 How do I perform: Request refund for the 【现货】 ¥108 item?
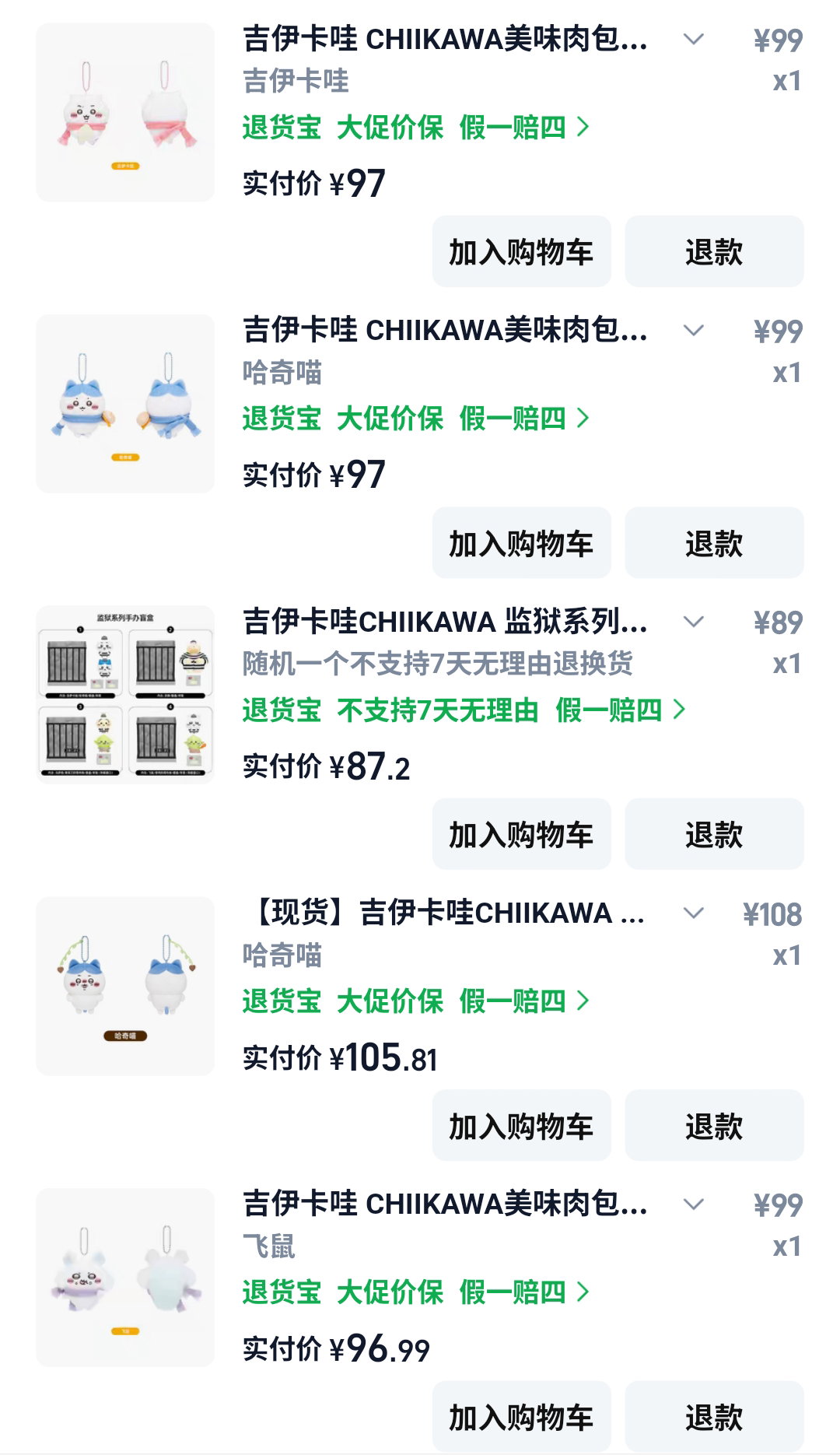coord(714,1125)
